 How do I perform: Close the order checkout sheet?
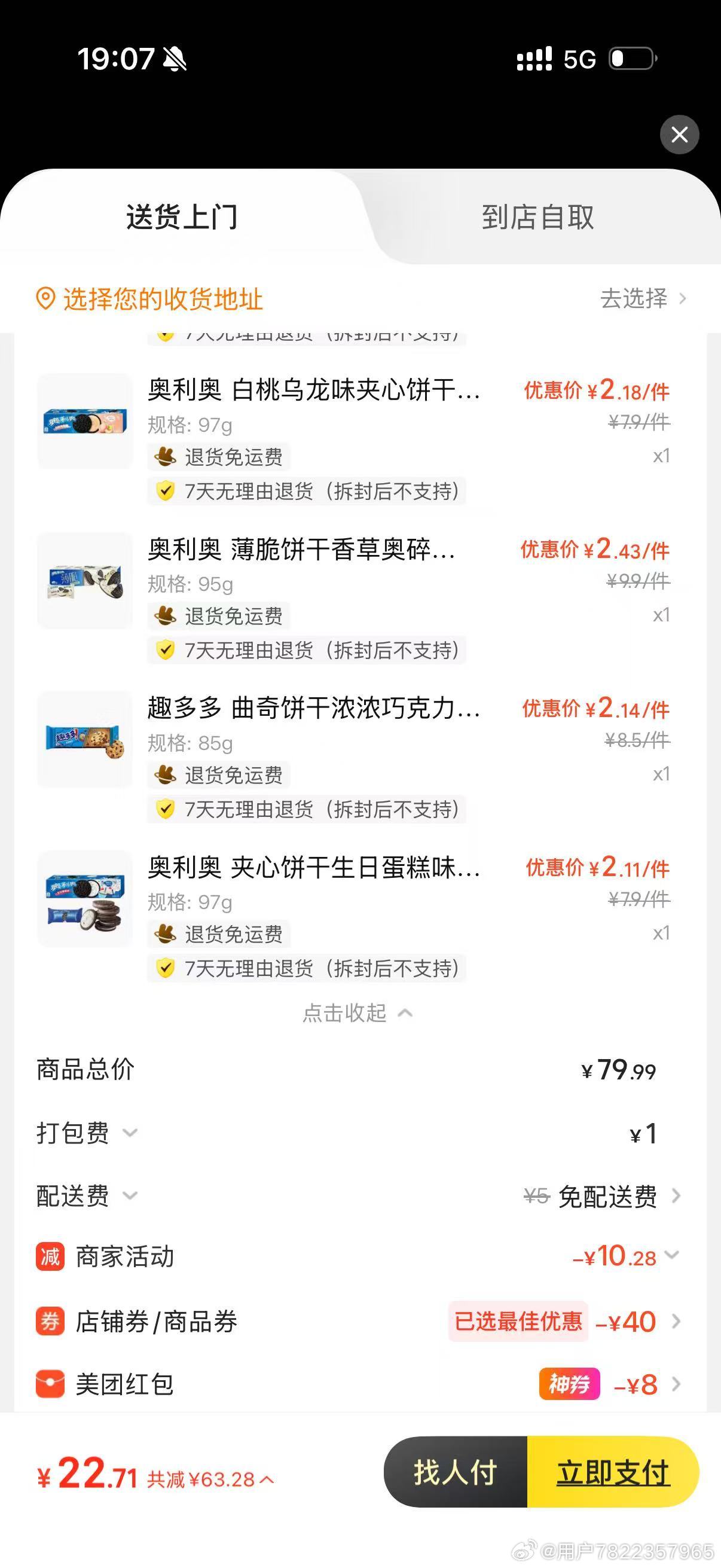pyautogui.click(x=679, y=135)
